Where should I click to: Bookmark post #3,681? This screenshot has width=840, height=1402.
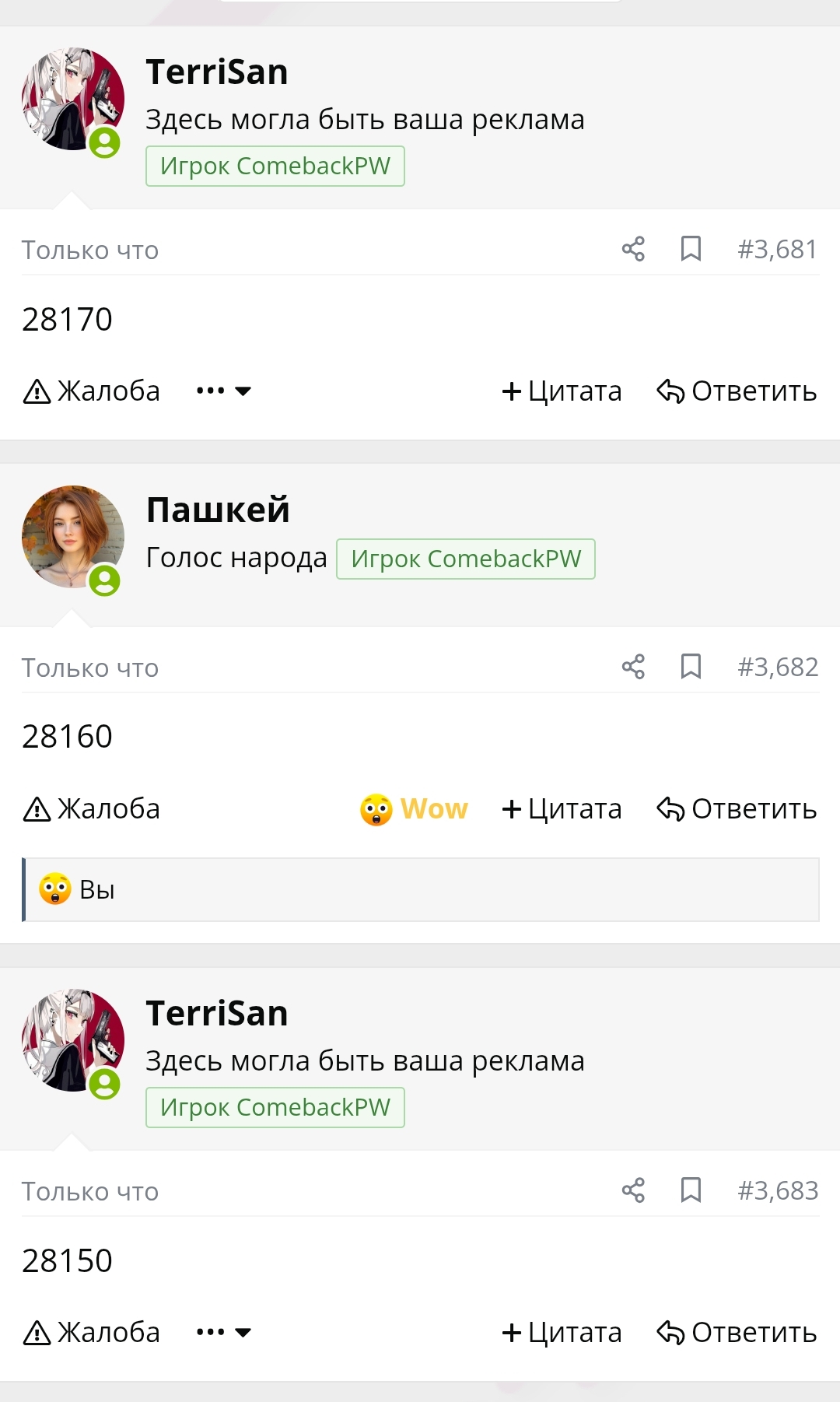691,249
